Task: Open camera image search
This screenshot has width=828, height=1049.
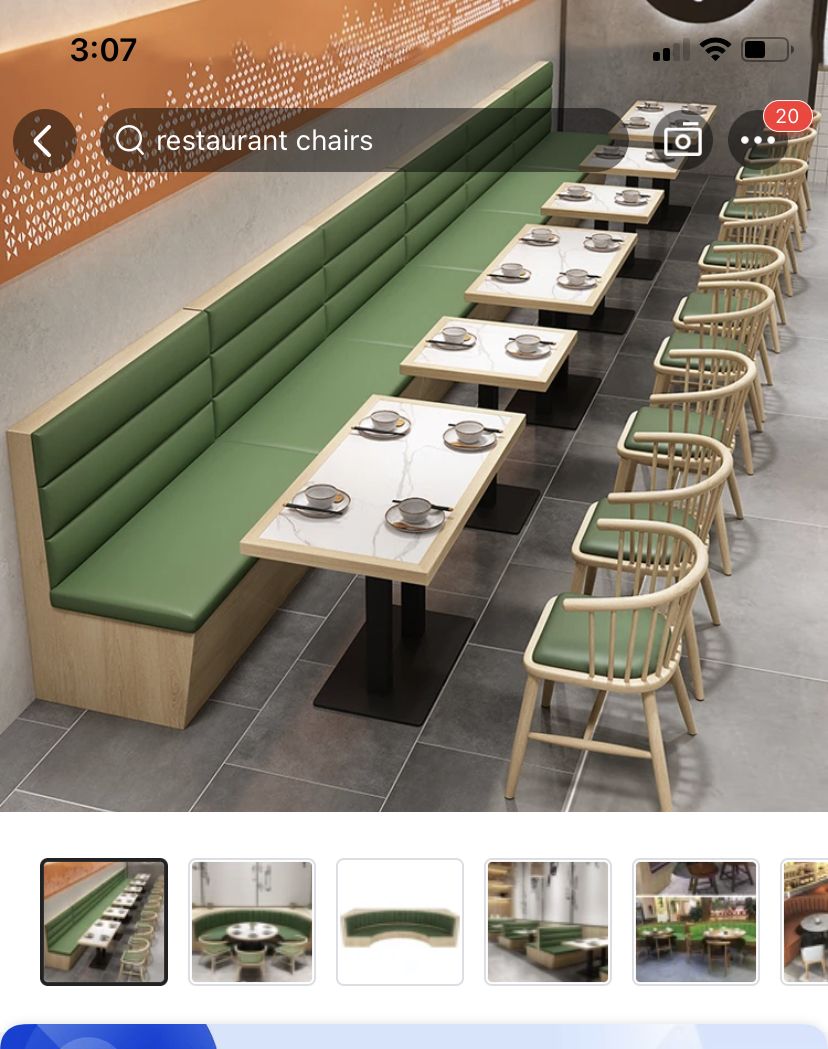Action: pos(683,141)
